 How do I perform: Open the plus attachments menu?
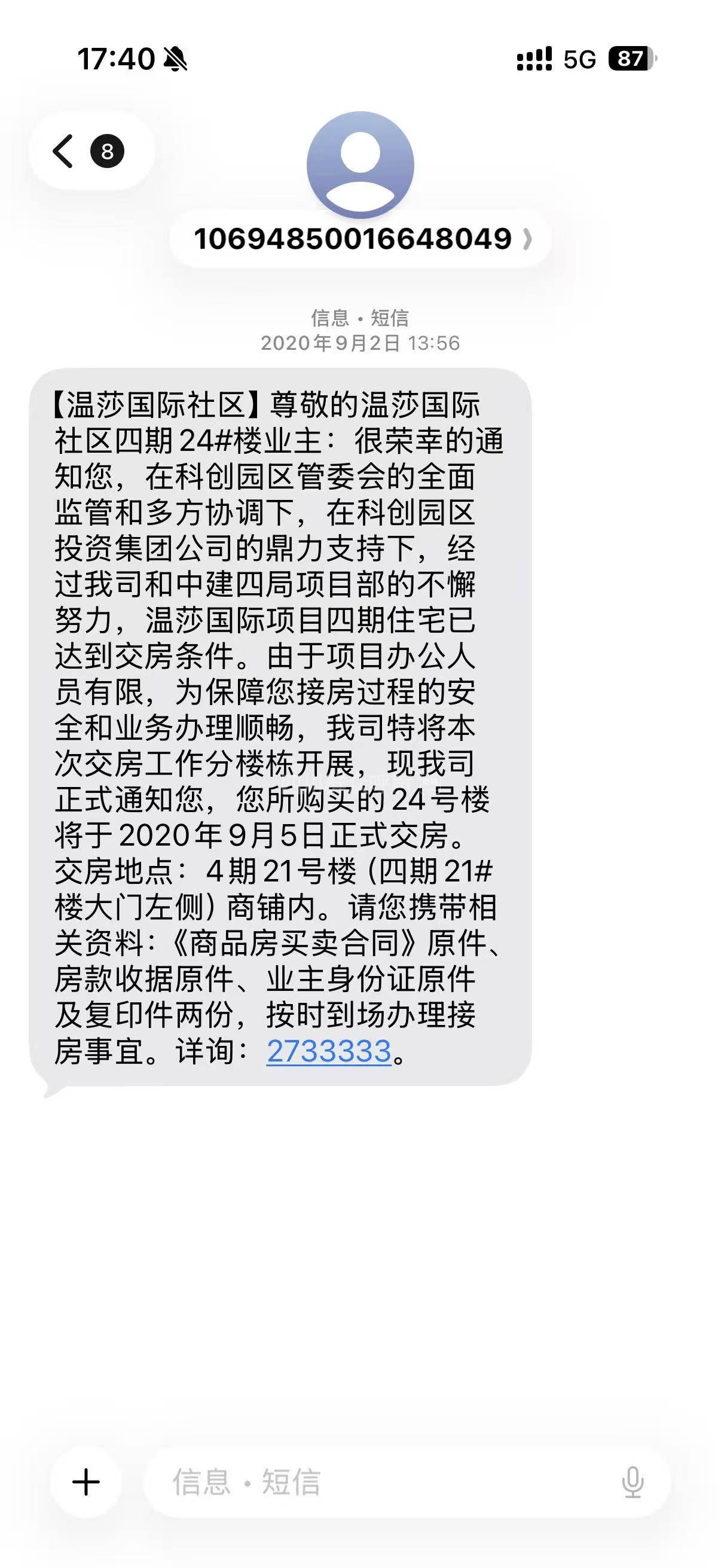coord(85,1481)
